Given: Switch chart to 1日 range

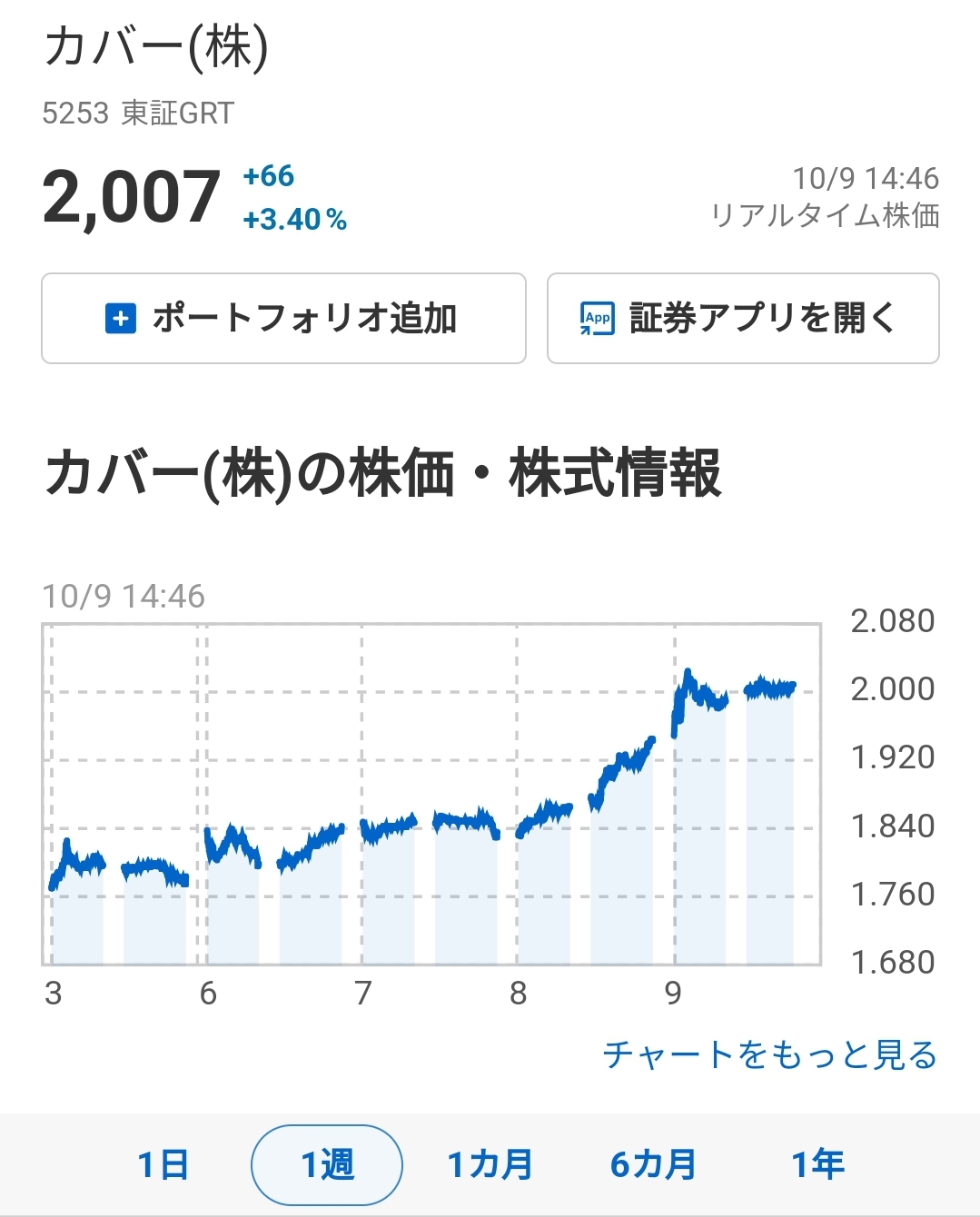Looking at the screenshot, I should click(163, 1164).
